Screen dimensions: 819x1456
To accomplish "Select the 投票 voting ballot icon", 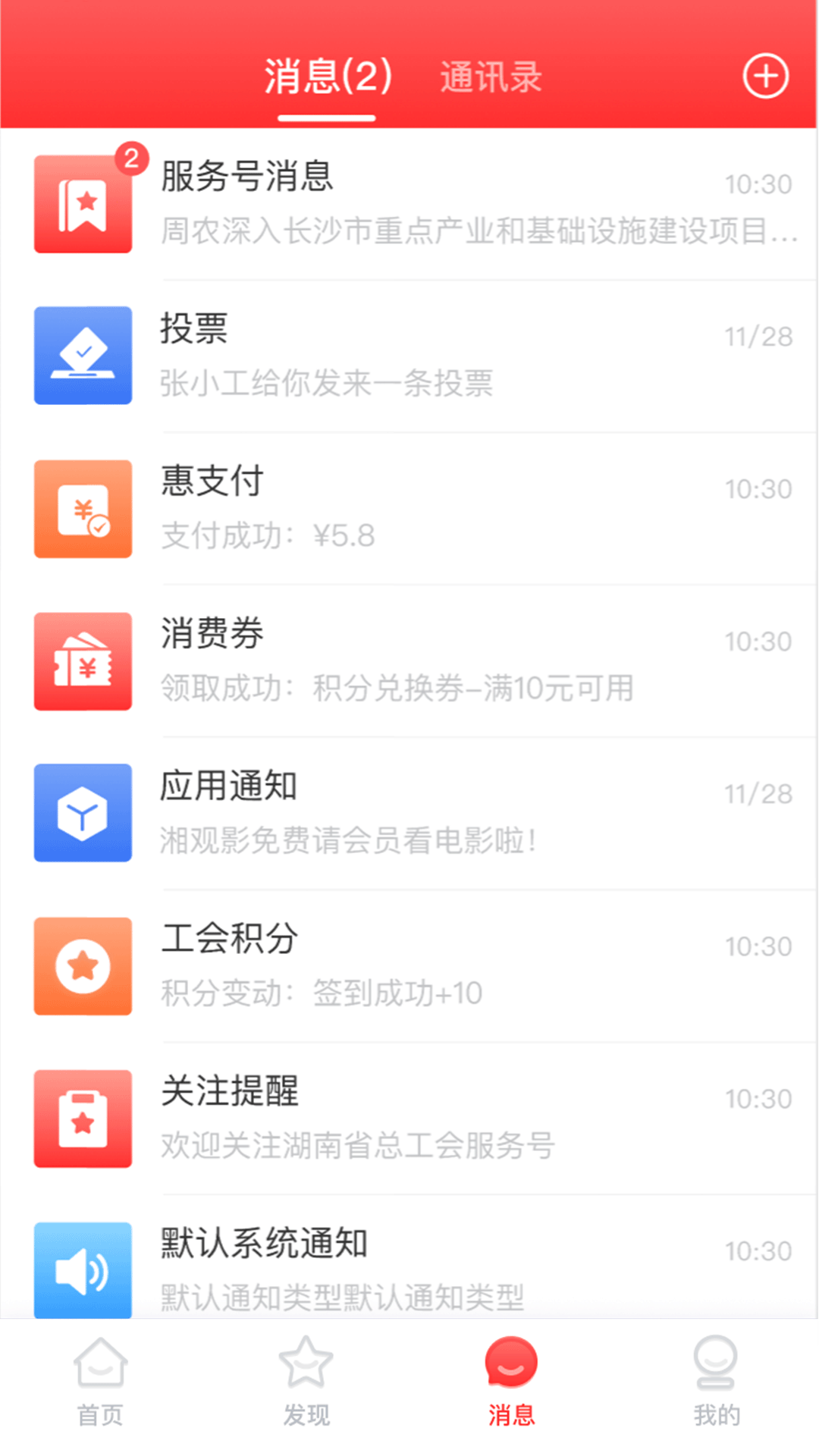I will (x=83, y=355).
